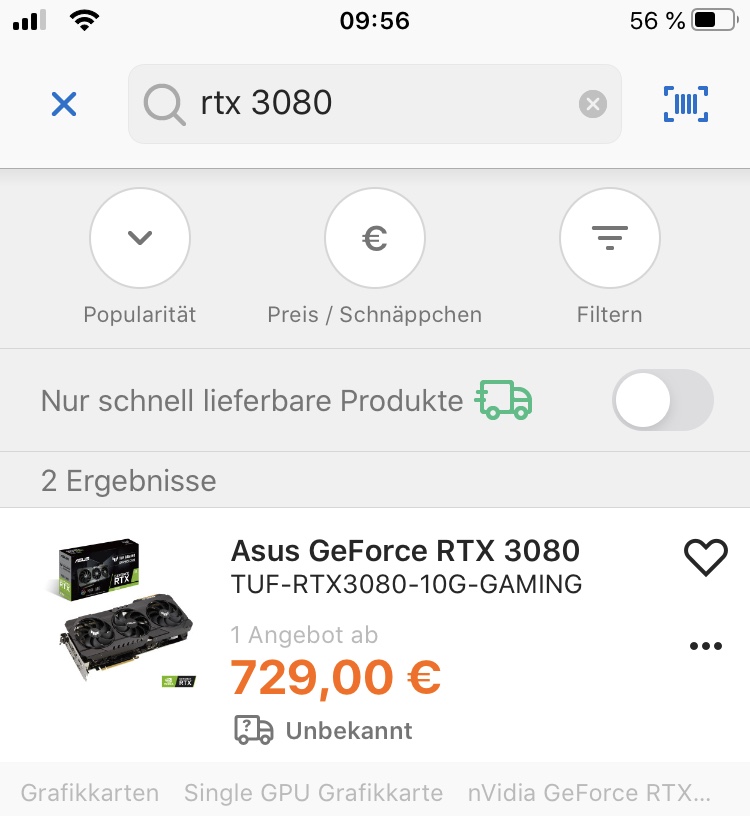Open the barcode scanner
Screen dimensions: 750x816
686,104
